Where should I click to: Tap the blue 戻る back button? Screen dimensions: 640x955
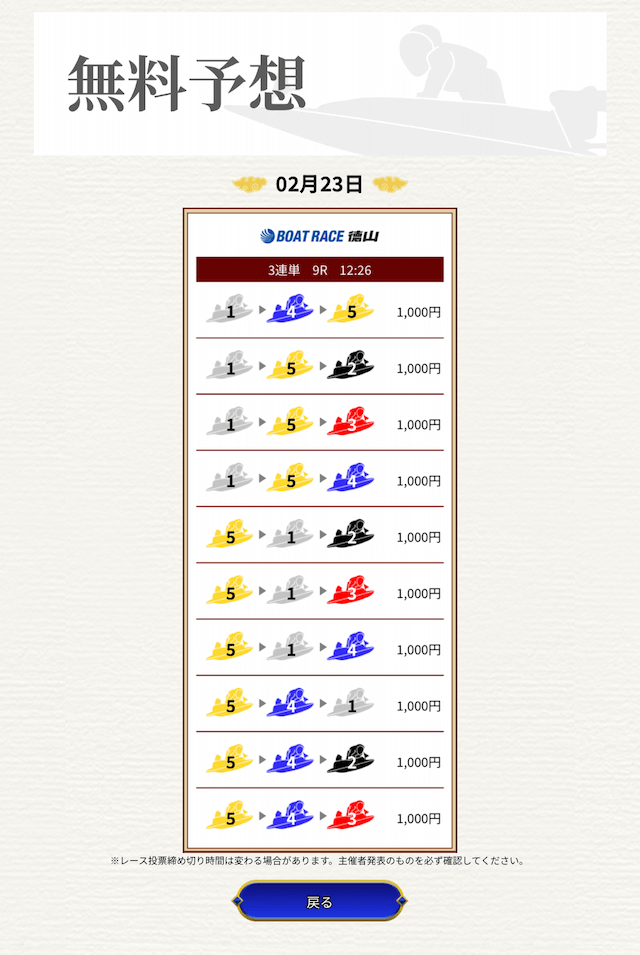click(319, 901)
